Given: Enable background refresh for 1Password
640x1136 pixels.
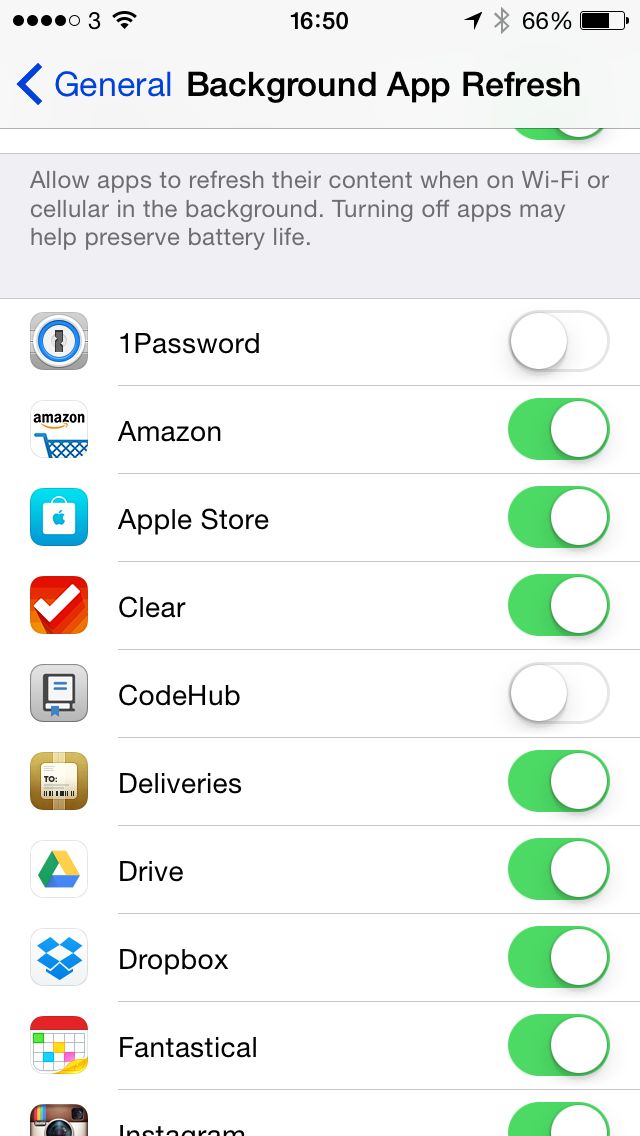Looking at the screenshot, I should click(558, 343).
